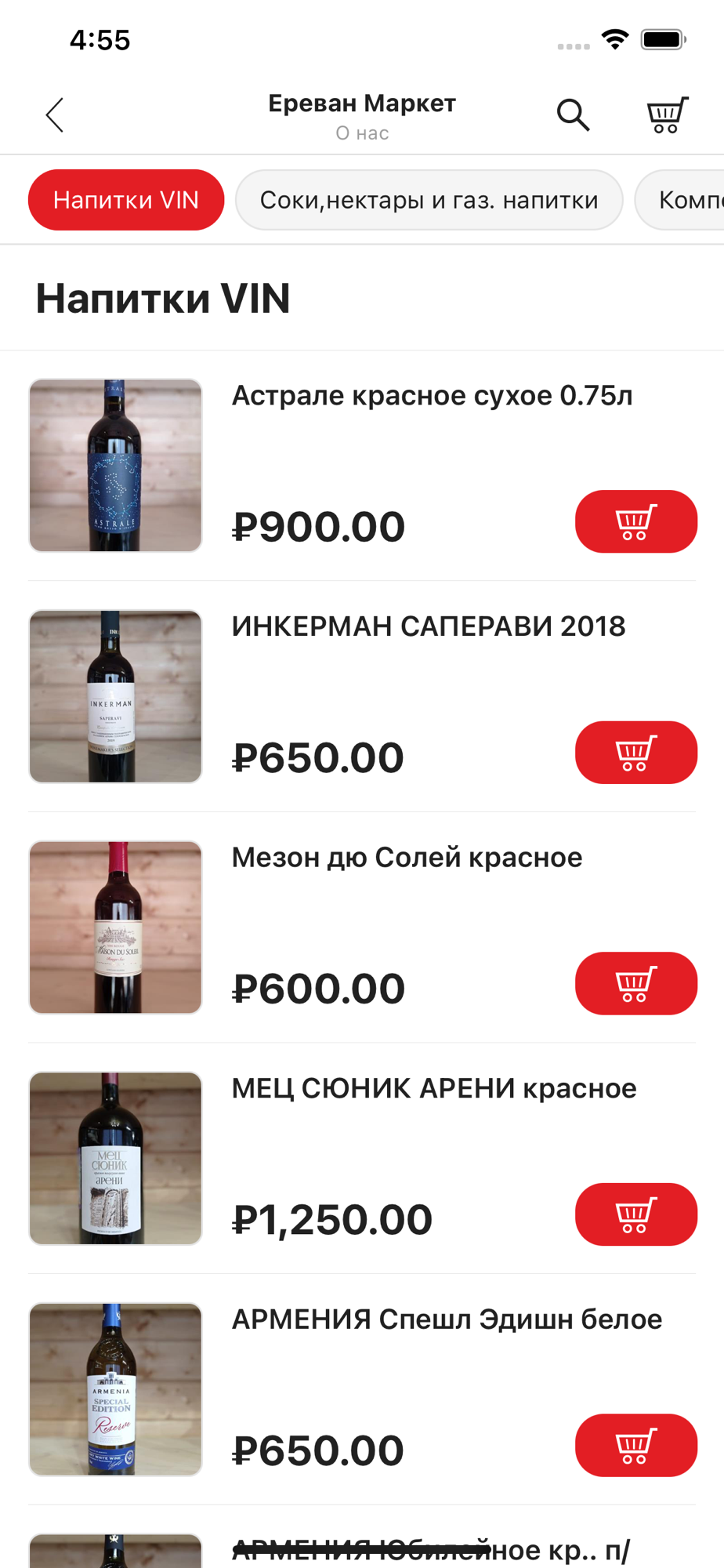Open the Астрале красное сухое 0.75л product
This screenshot has height=1568, width=724.
point(432,396)
